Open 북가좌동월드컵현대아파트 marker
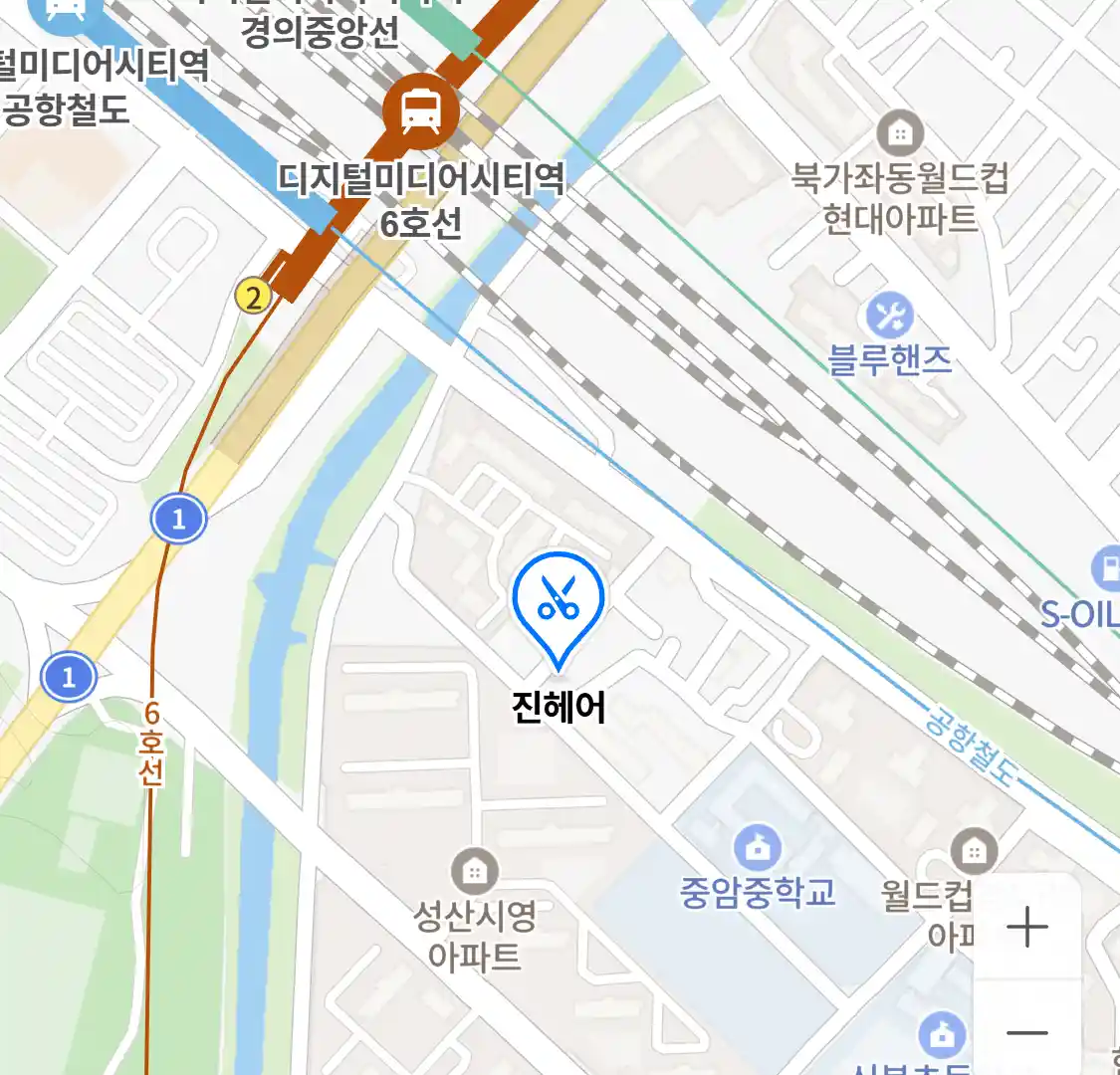 click(x=900, y=132)
